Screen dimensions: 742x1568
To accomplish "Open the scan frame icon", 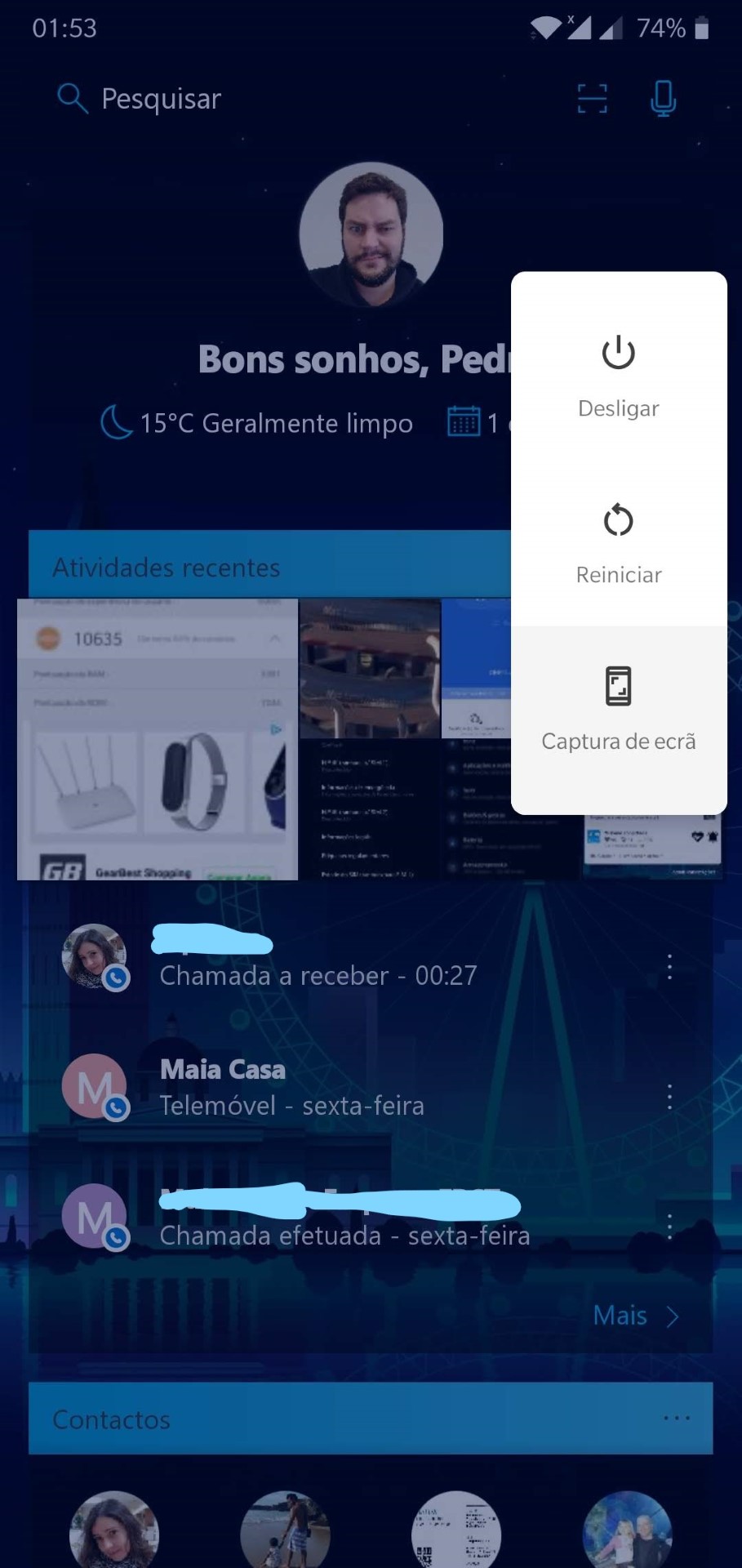I will 592,99.
